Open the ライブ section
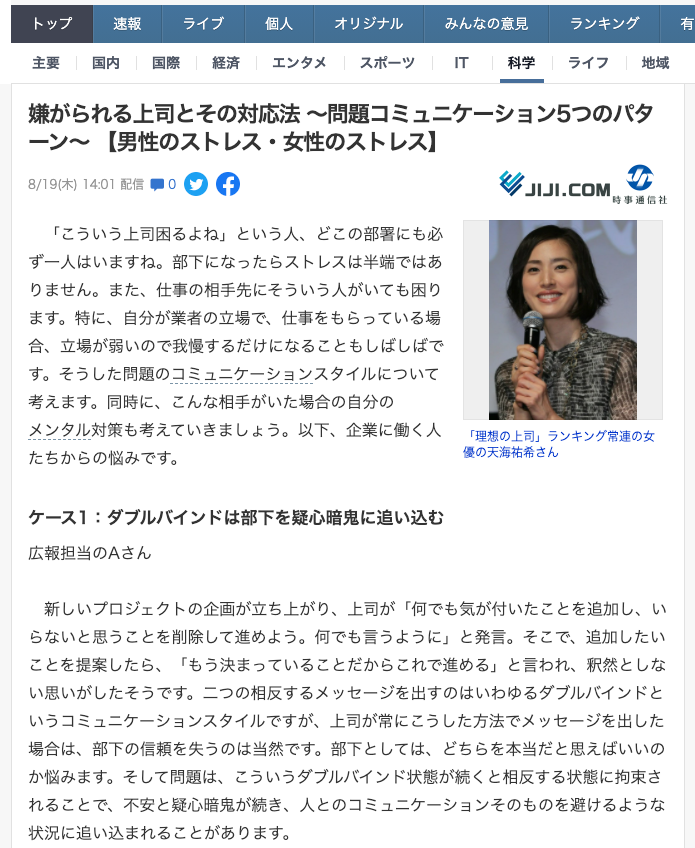695x848 pixels. pos(203,24)
